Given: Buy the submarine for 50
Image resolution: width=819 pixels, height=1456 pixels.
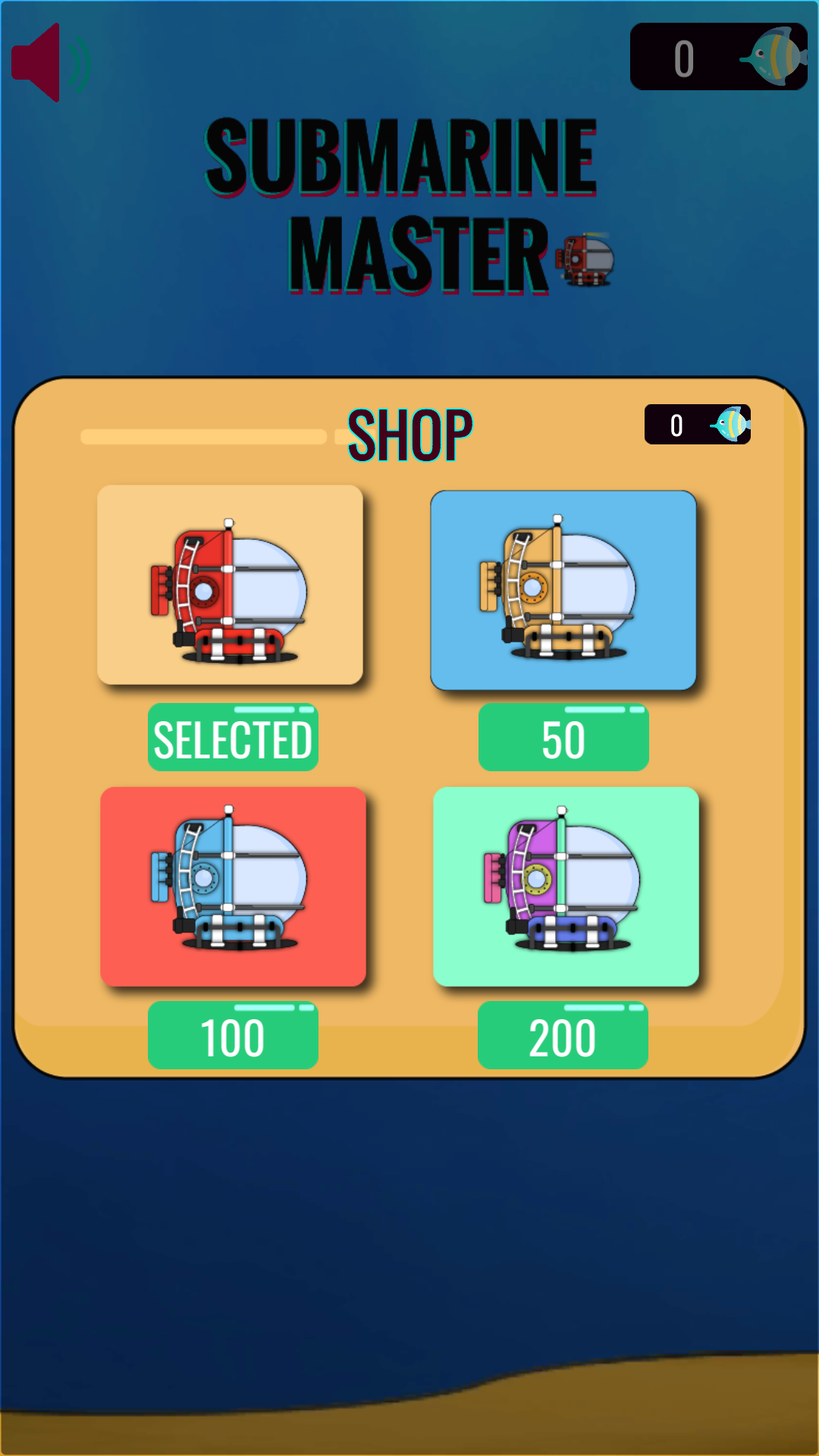Looking at the screenshot, I should click(x=563, y=738).
